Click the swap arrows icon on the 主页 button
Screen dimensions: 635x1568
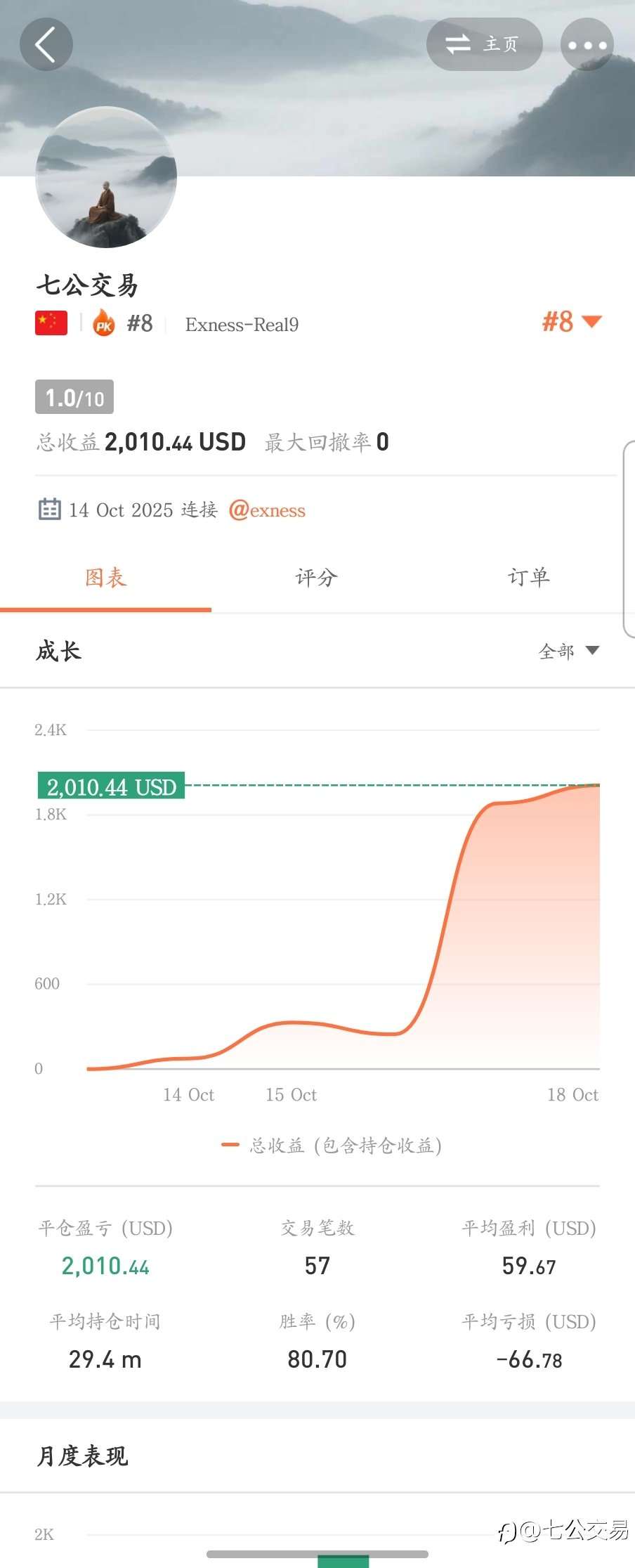pos(458,44)
